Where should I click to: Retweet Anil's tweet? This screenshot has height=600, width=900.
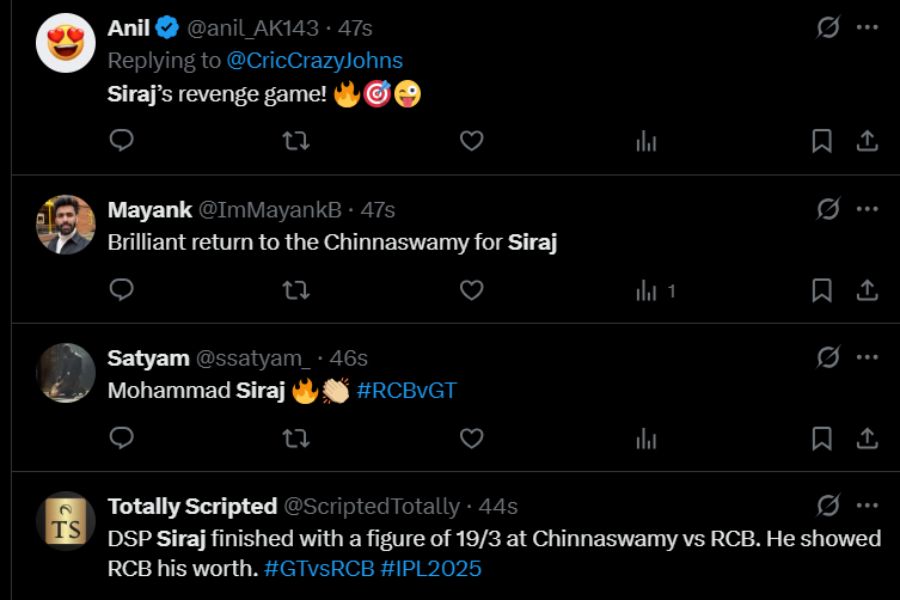coord(295,141)
